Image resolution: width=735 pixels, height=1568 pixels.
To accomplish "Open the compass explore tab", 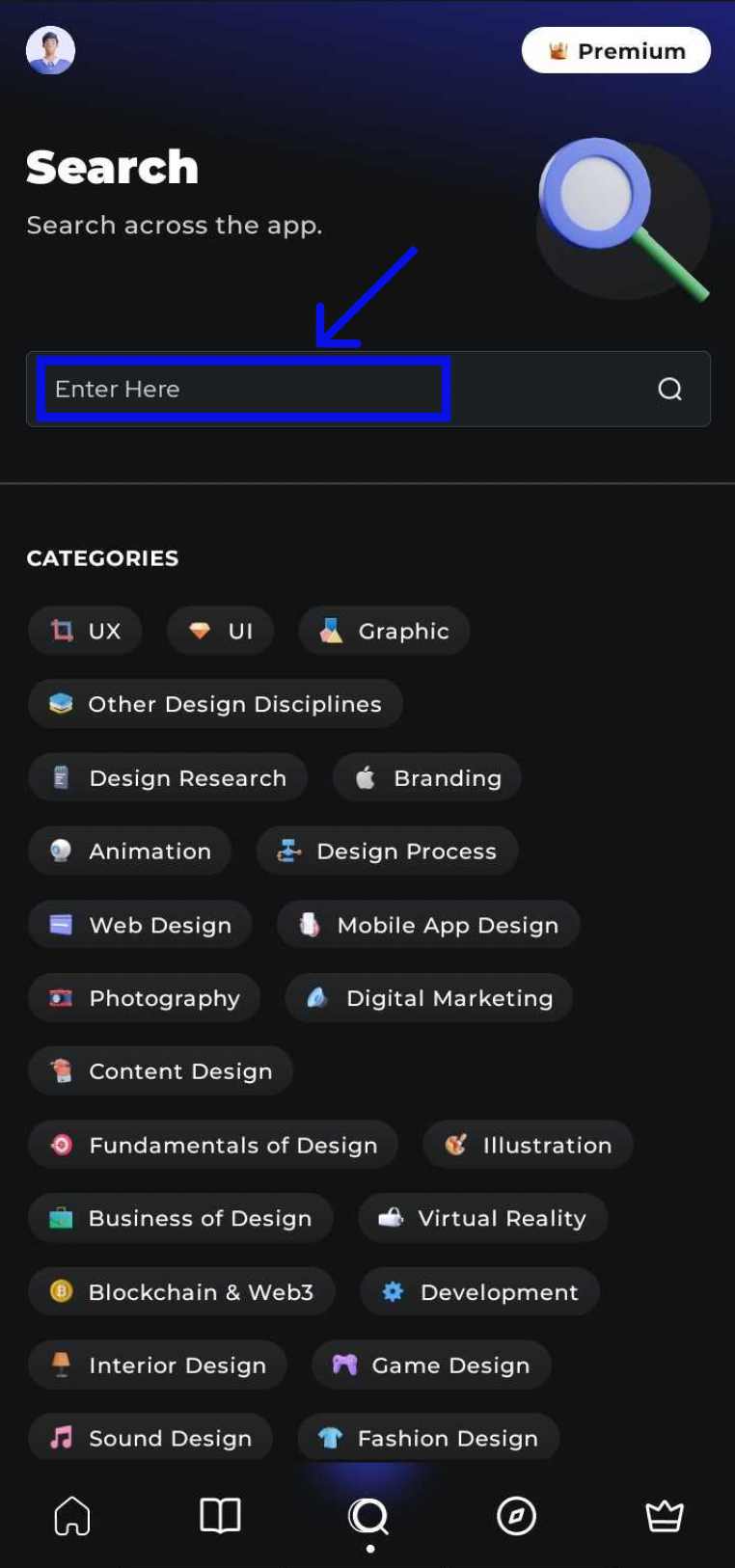I will [x=516, y=1516].
